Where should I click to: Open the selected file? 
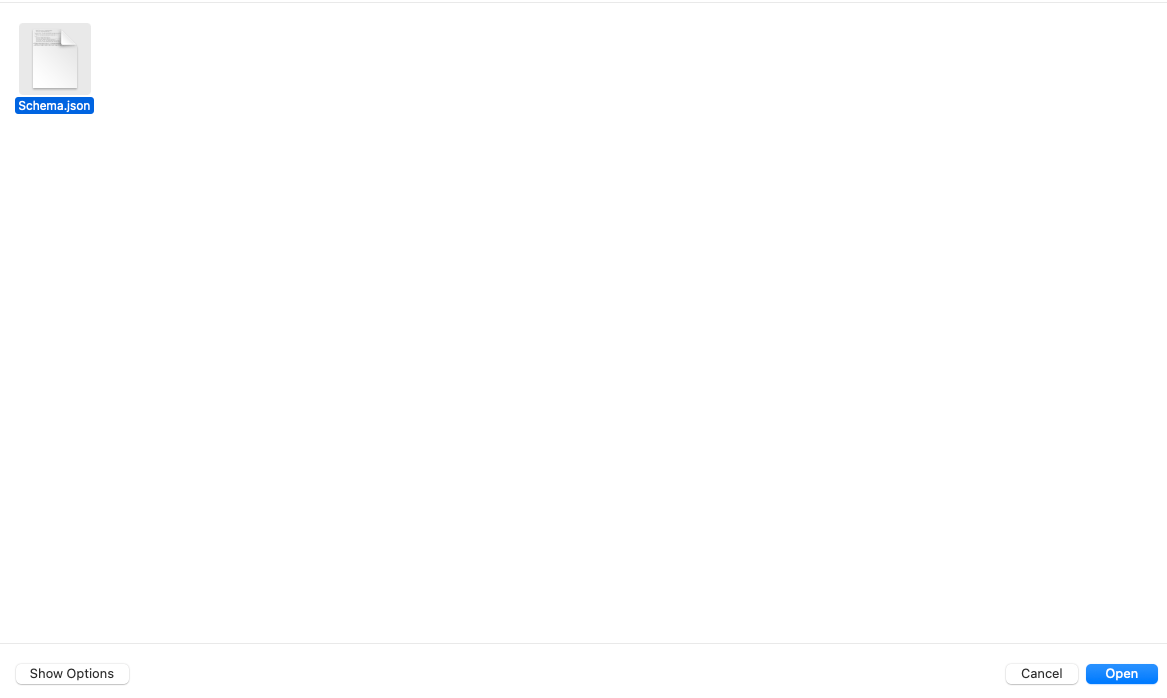coord(1121,674)
